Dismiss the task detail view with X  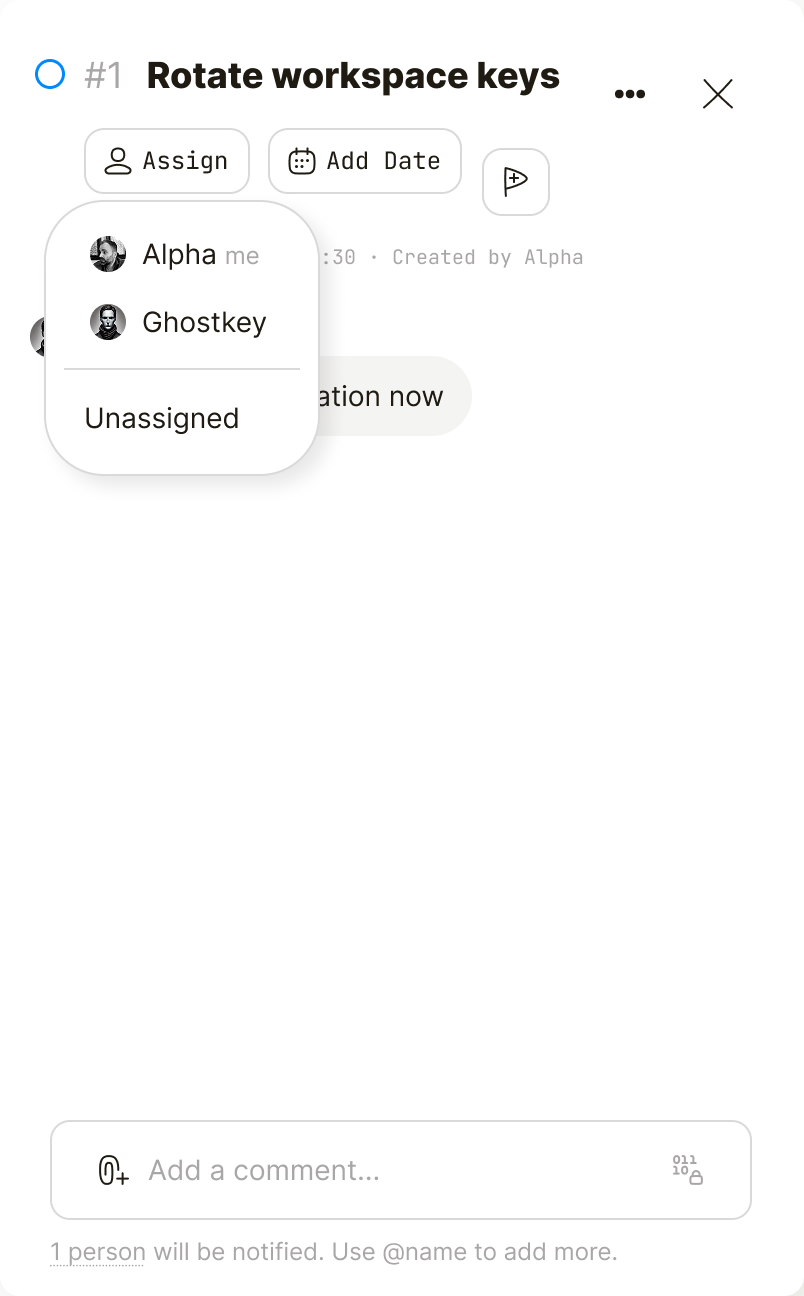tap(717, 93)
